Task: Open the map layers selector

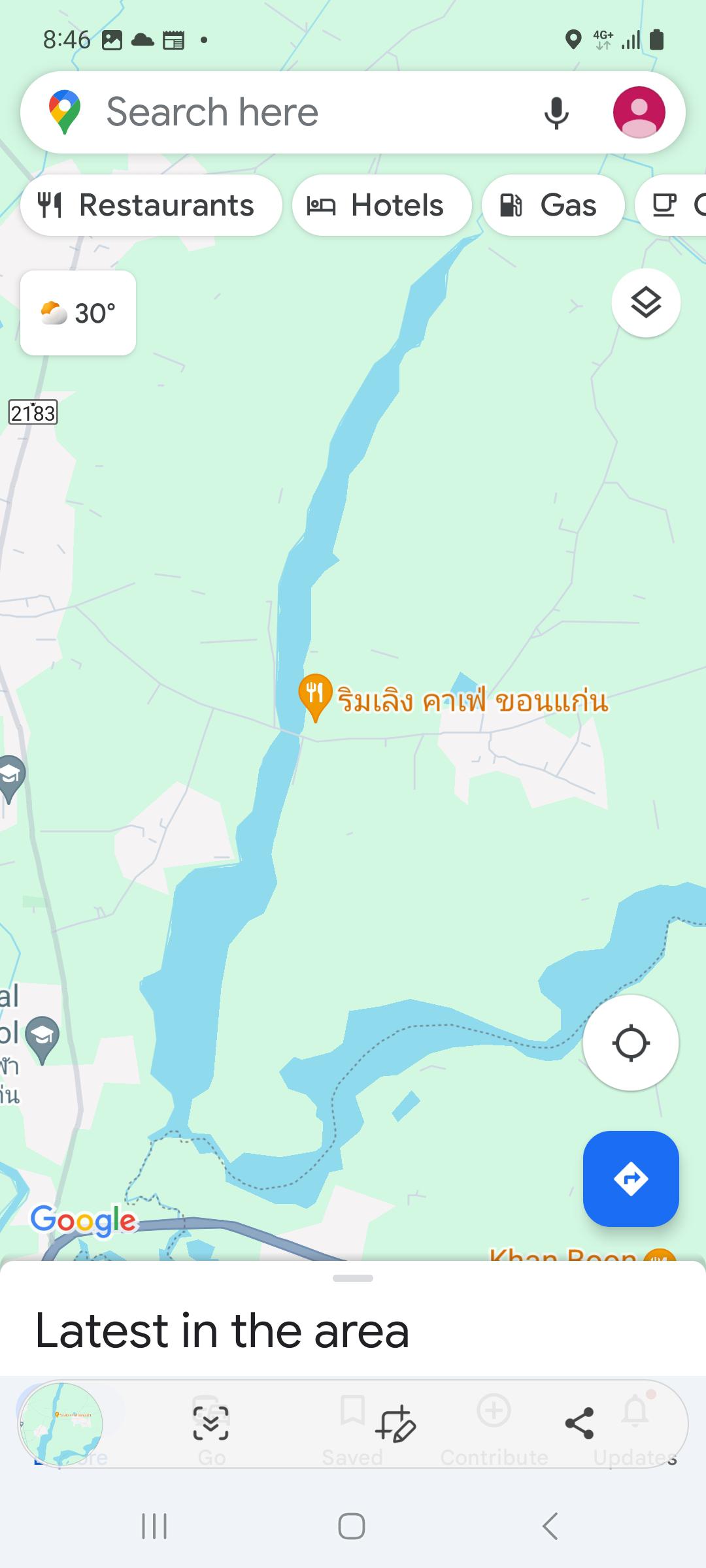Action: click(x=646, y=302)
